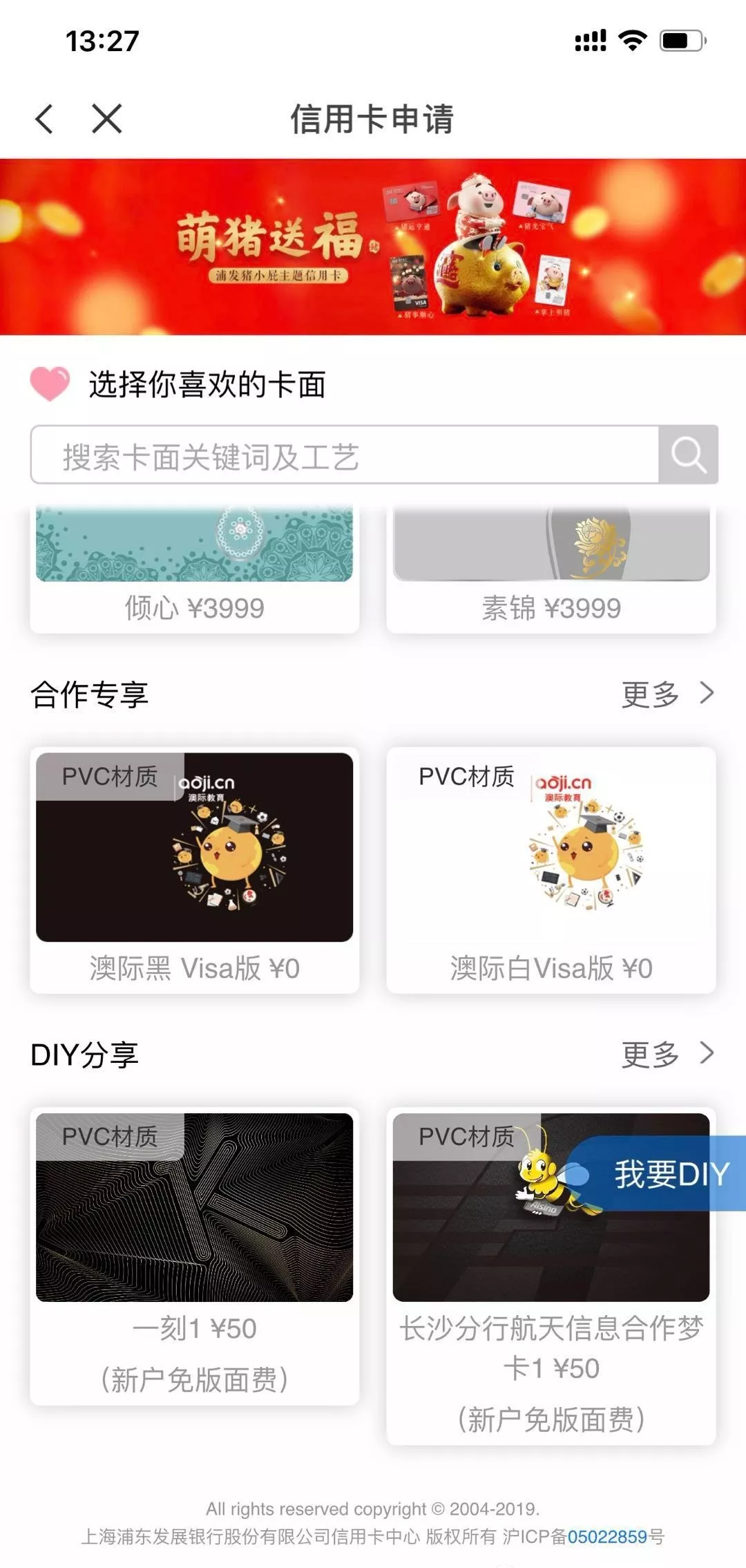This screenshot has height=1568, width=746.
Task: Tap the magnifier search button
Action: 689,455
